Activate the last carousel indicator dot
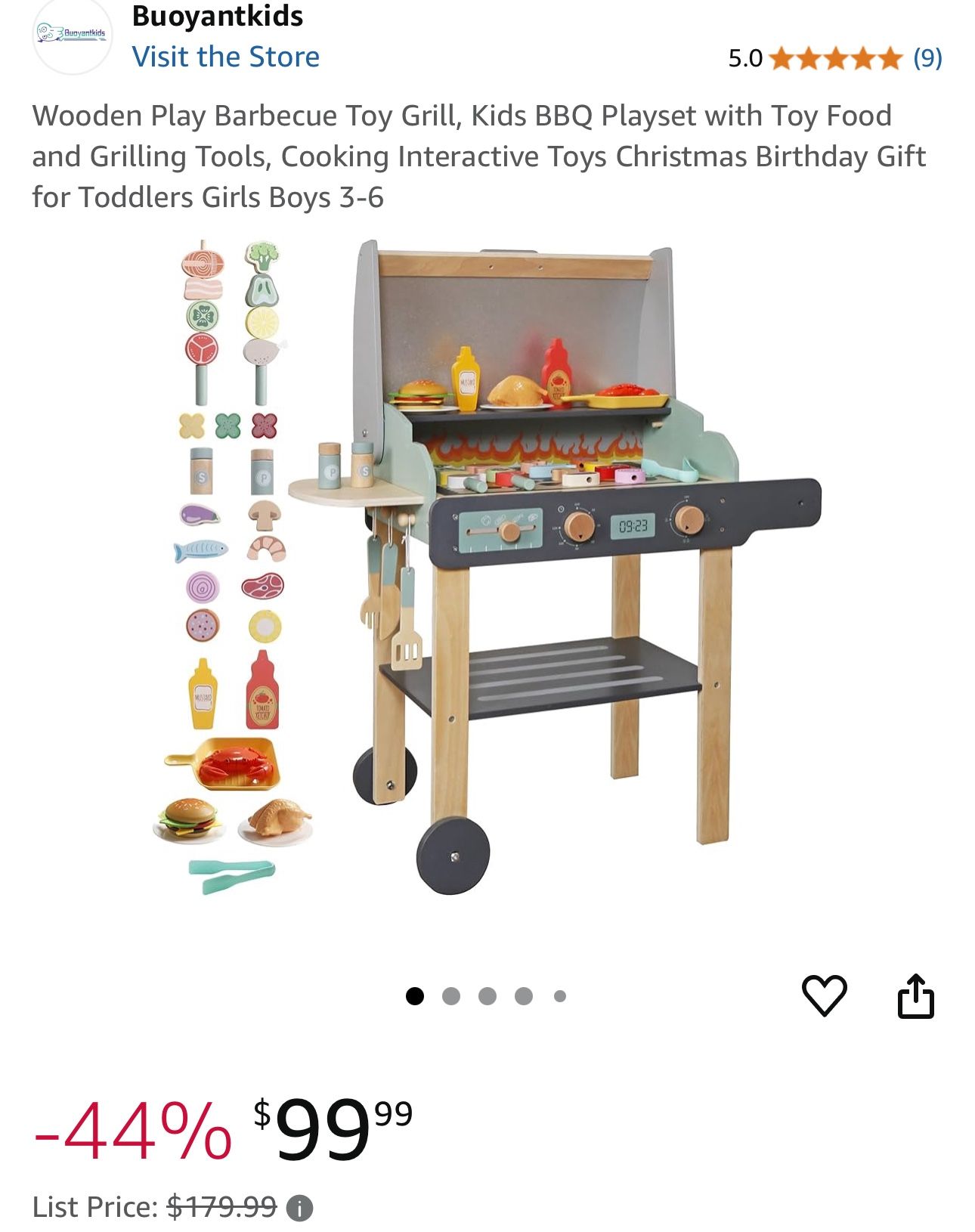Image resolution: width=975 pixels, height=1232 pixels. pos(559,995)
